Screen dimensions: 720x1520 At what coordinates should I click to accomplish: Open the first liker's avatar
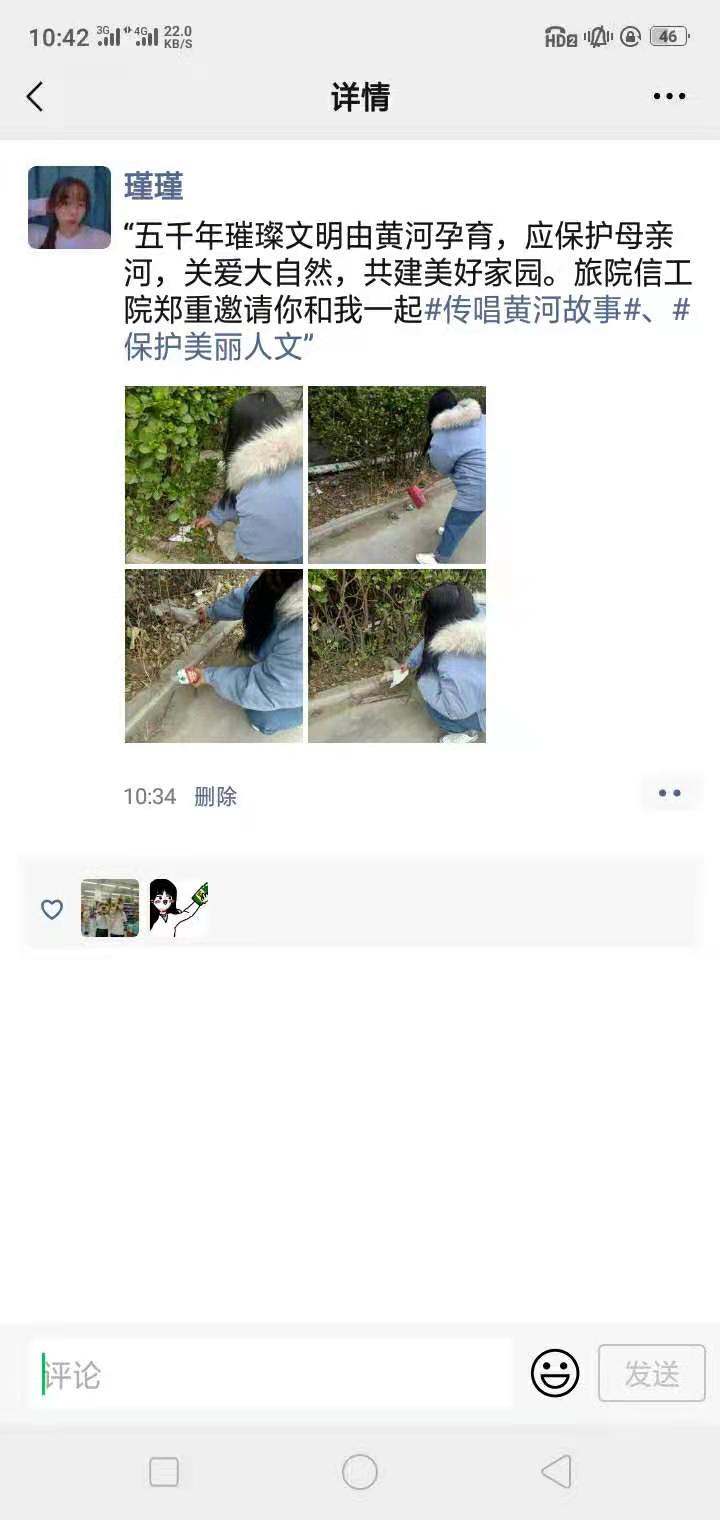point(110,908)
